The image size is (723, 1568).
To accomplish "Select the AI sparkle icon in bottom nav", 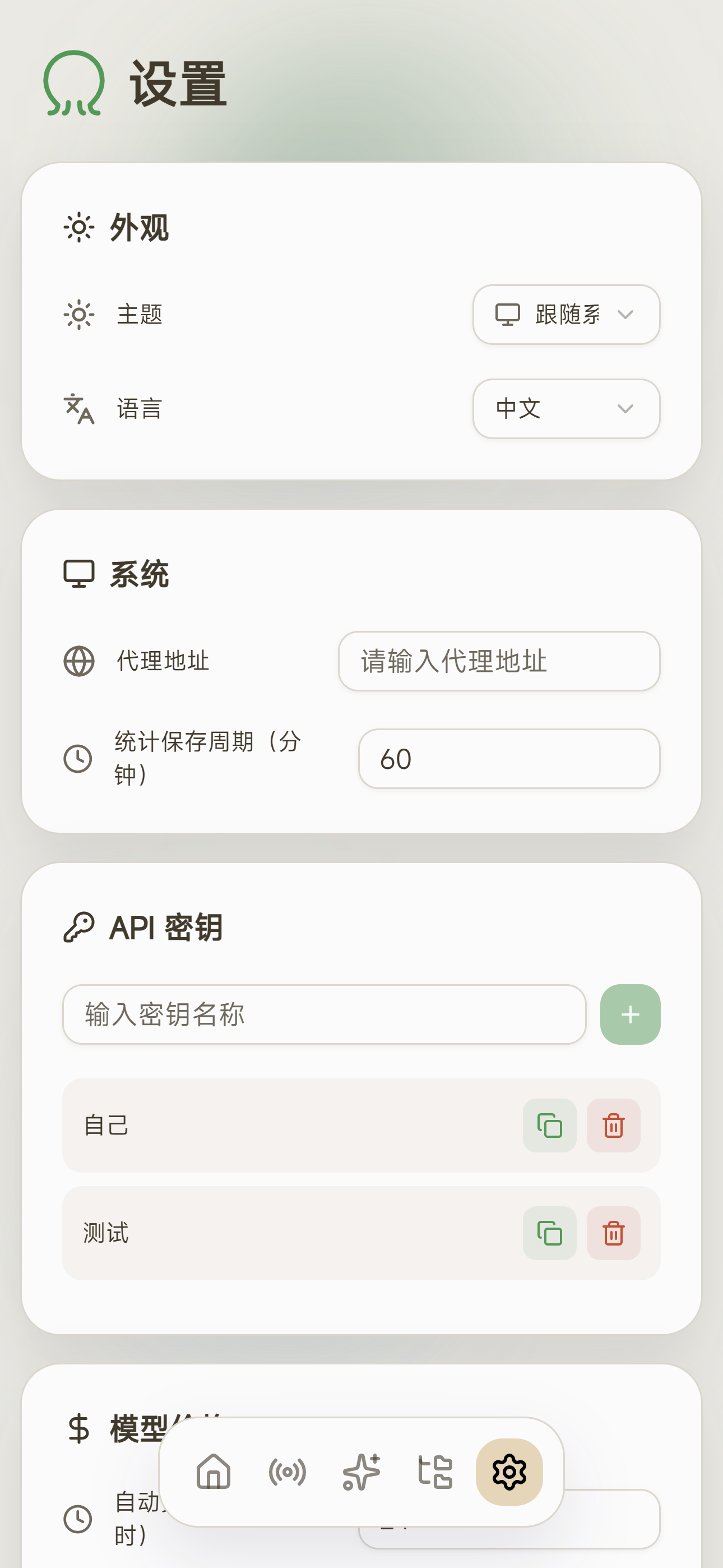I will 361,1473.
